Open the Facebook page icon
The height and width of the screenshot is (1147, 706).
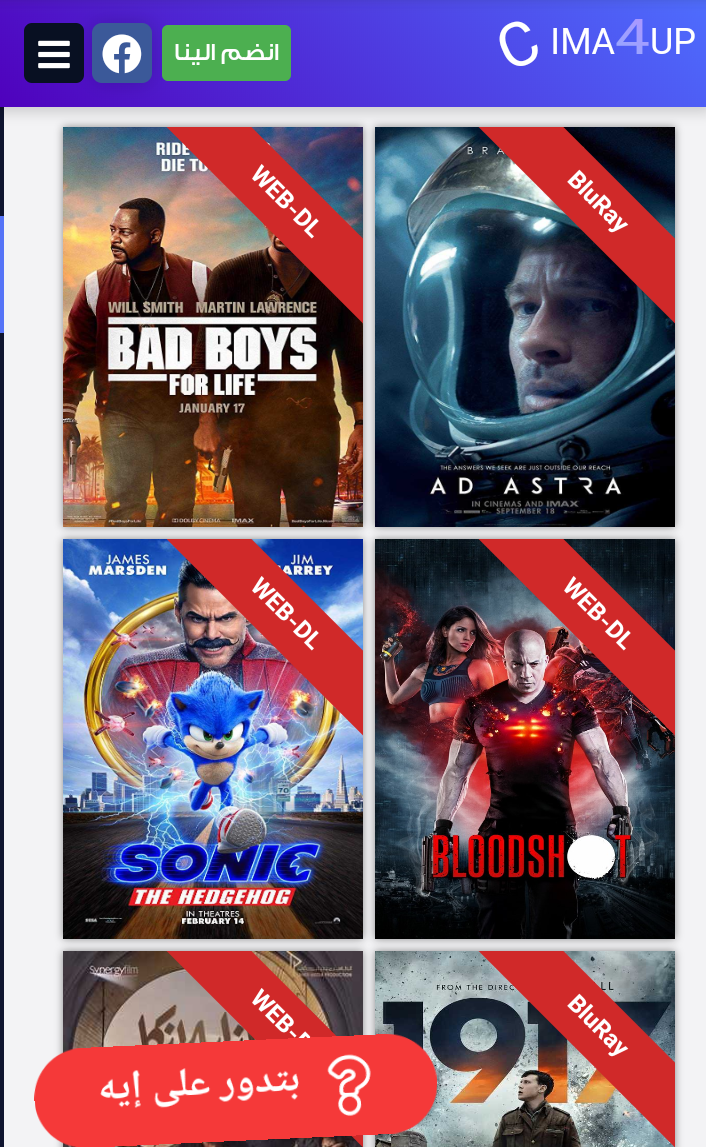click(x=122, y=53)
